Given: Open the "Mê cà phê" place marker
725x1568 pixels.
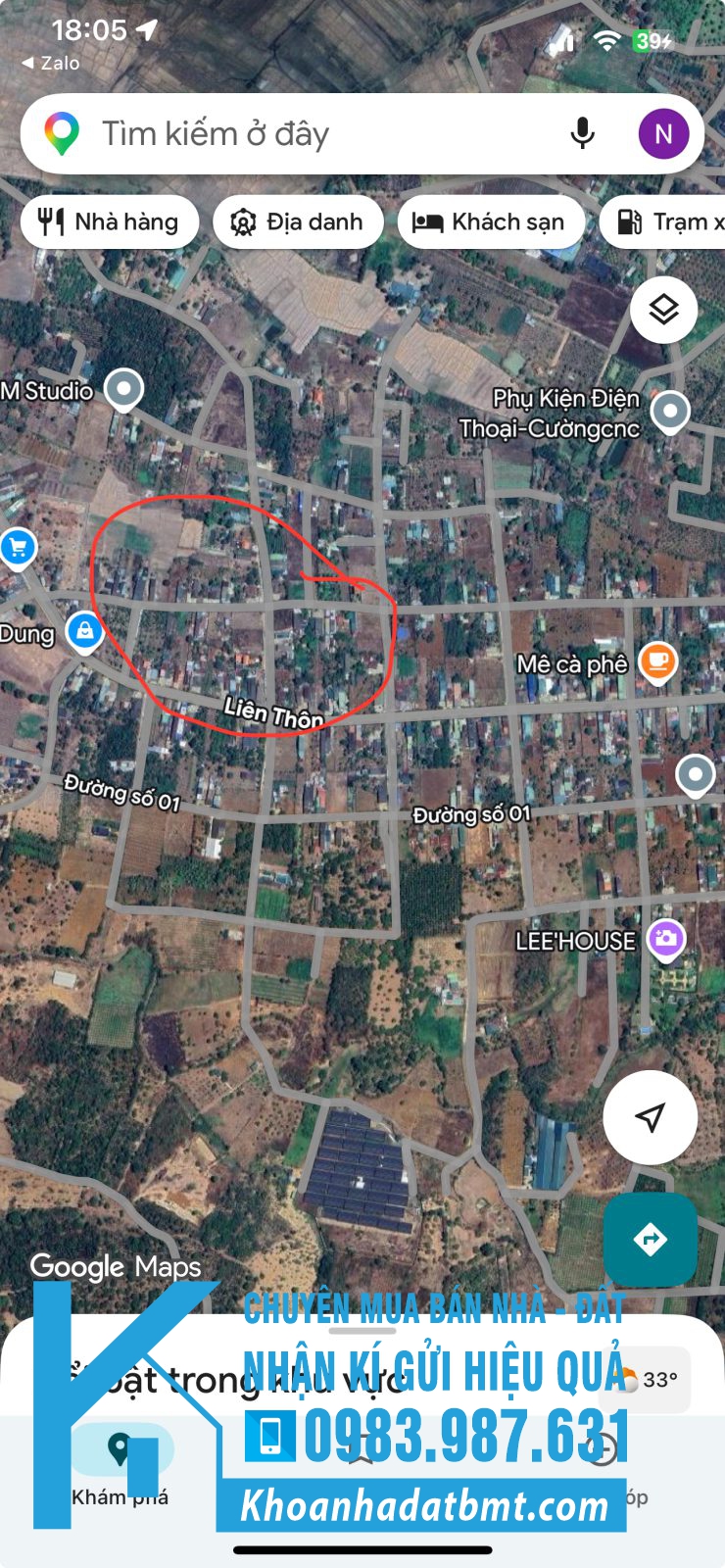Looking at the screenshot, I should (x=657, y=661).
